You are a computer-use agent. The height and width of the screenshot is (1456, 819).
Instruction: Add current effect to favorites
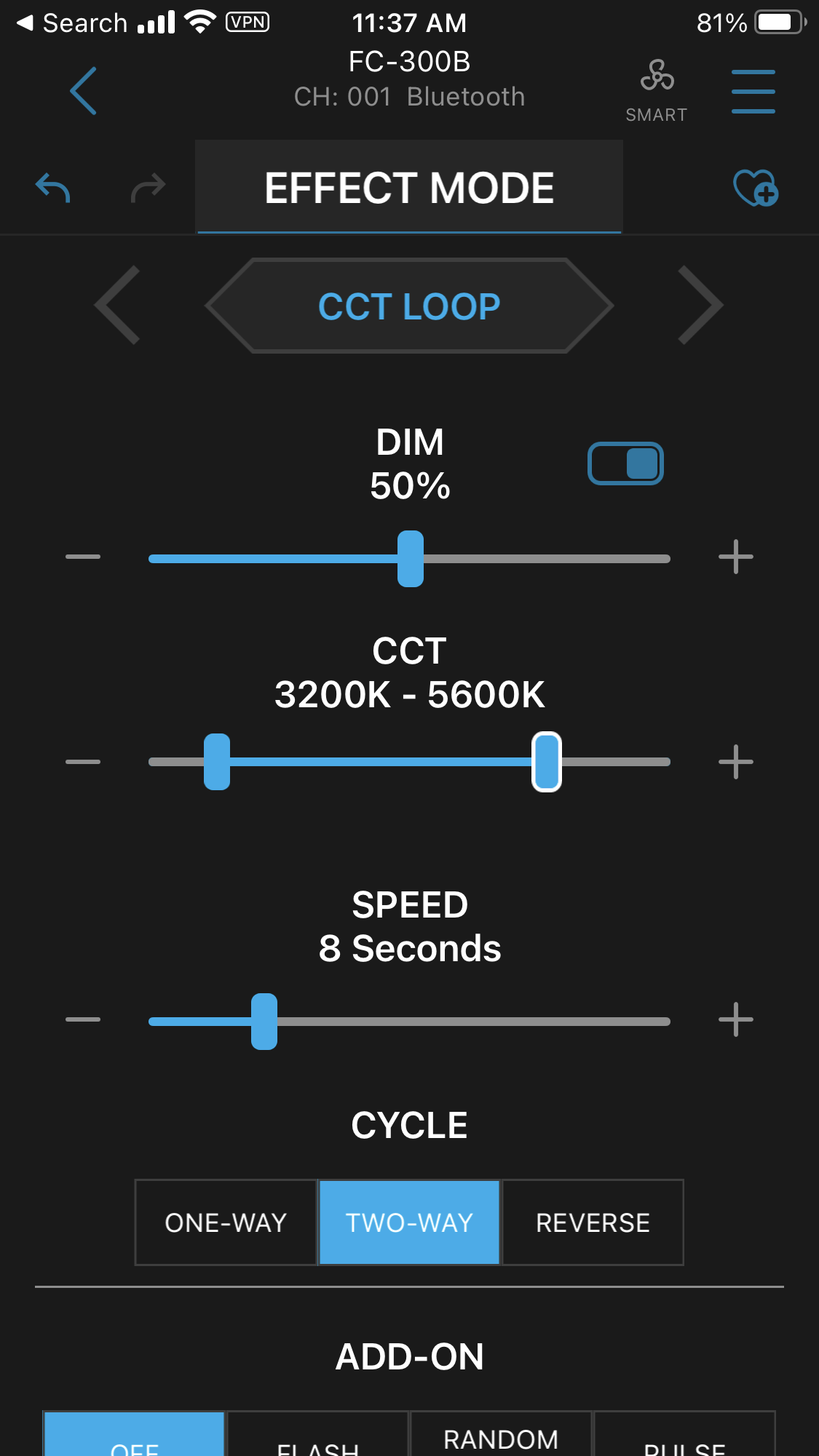[755, 188]
